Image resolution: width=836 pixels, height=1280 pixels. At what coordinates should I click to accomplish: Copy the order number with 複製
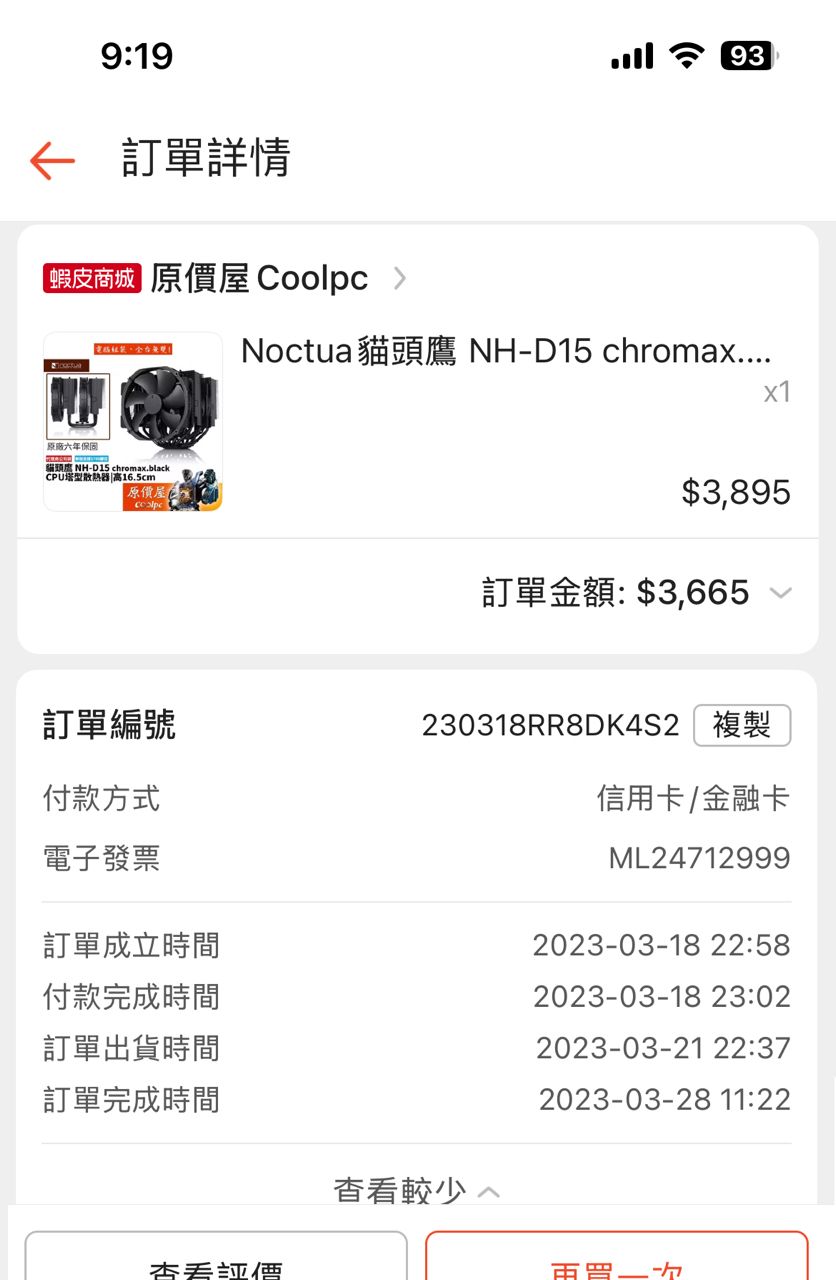(x=741, y=725)
